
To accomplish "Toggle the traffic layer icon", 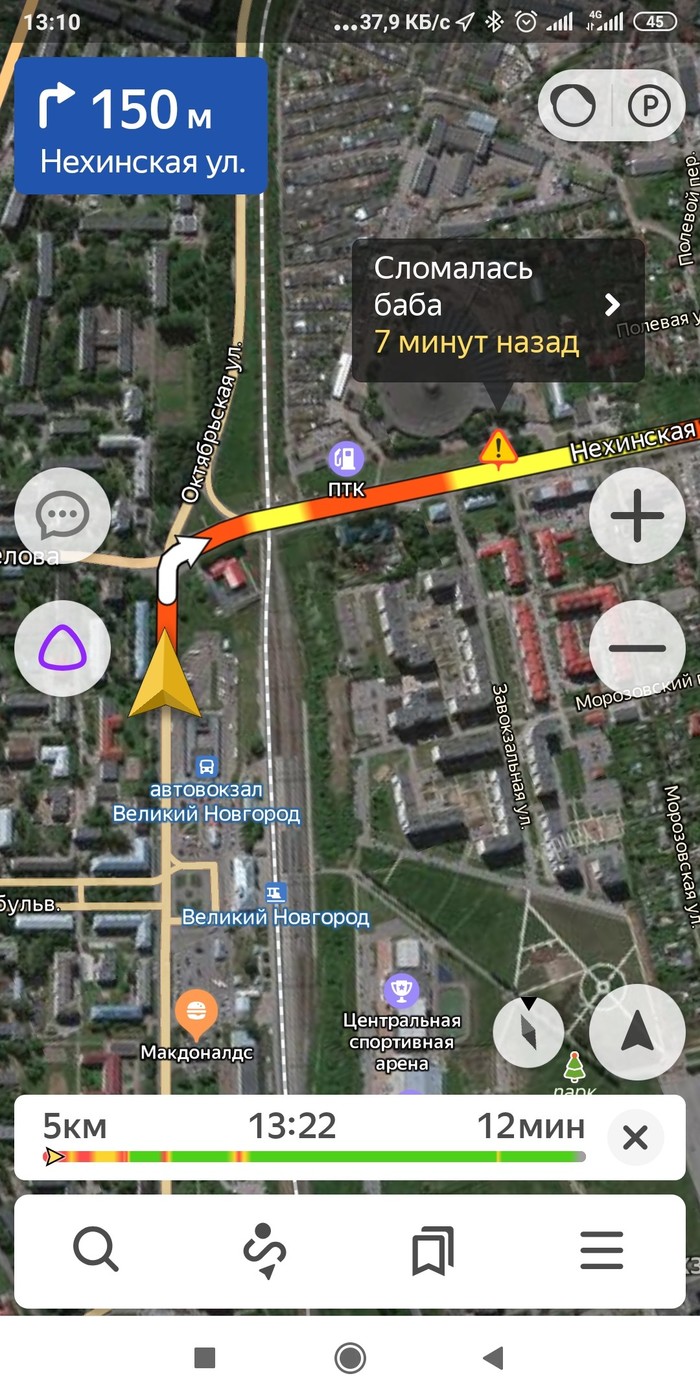I will coord(574,105).
